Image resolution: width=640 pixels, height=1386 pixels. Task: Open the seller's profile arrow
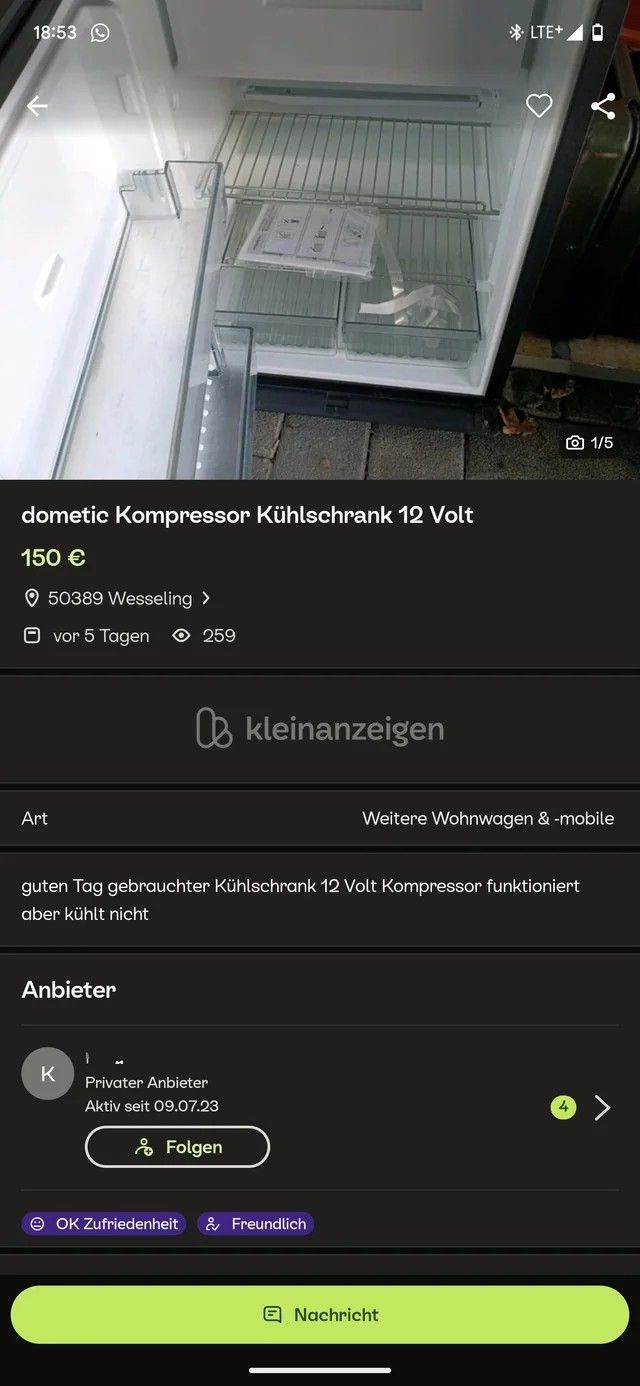(602, 1107)
